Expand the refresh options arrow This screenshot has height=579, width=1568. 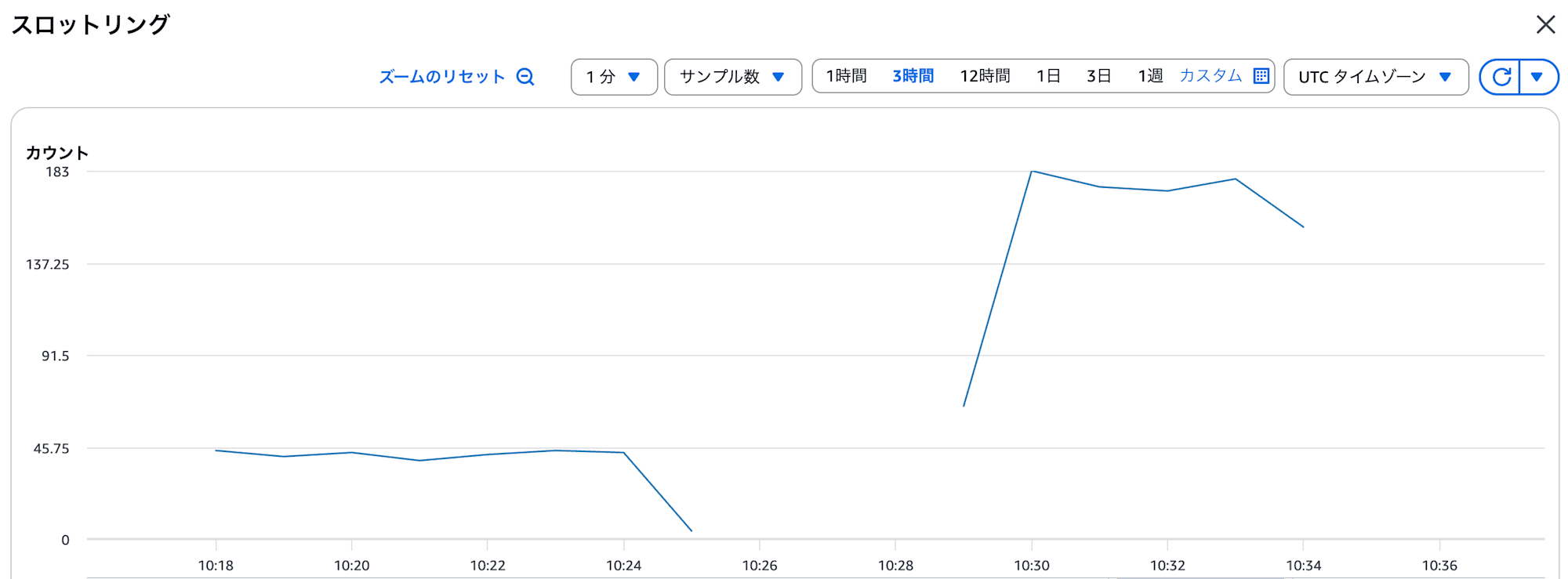pyautogui.click(x=1537, y=77)
